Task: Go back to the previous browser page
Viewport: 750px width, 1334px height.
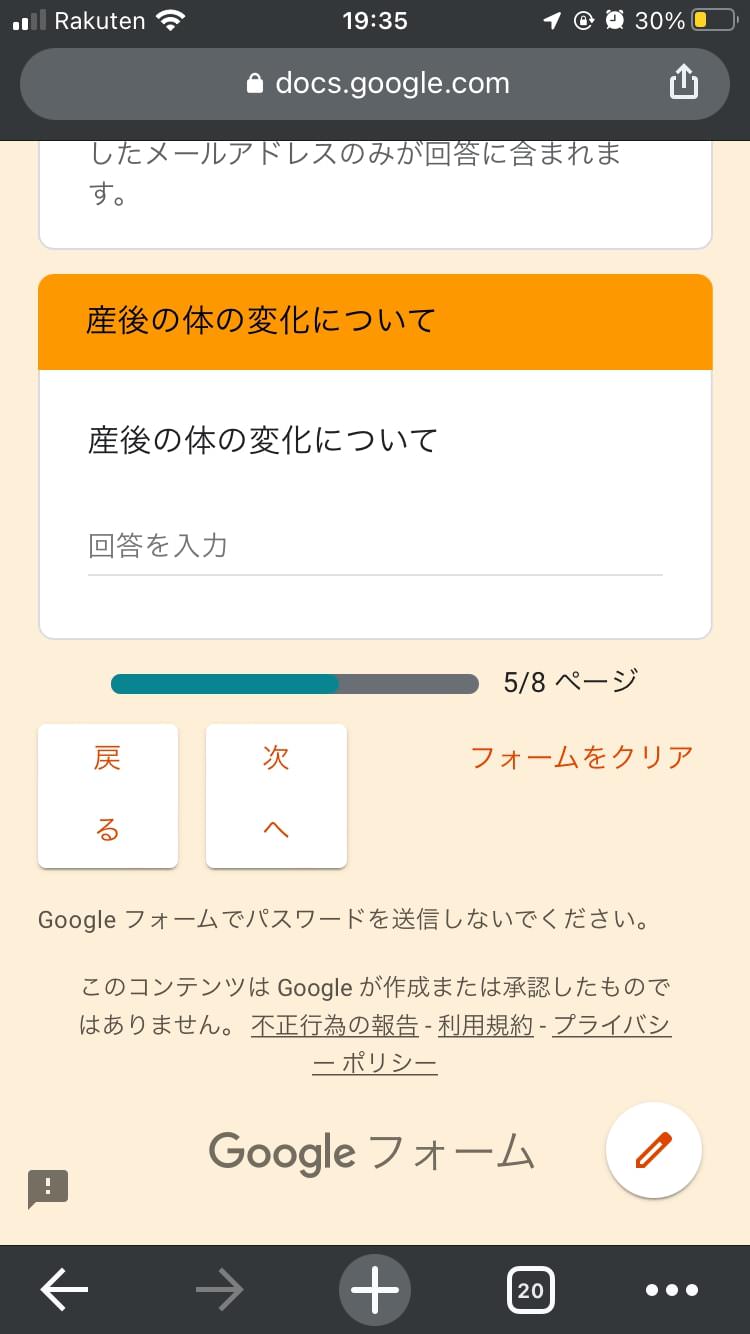Action: pos(64,1290)
